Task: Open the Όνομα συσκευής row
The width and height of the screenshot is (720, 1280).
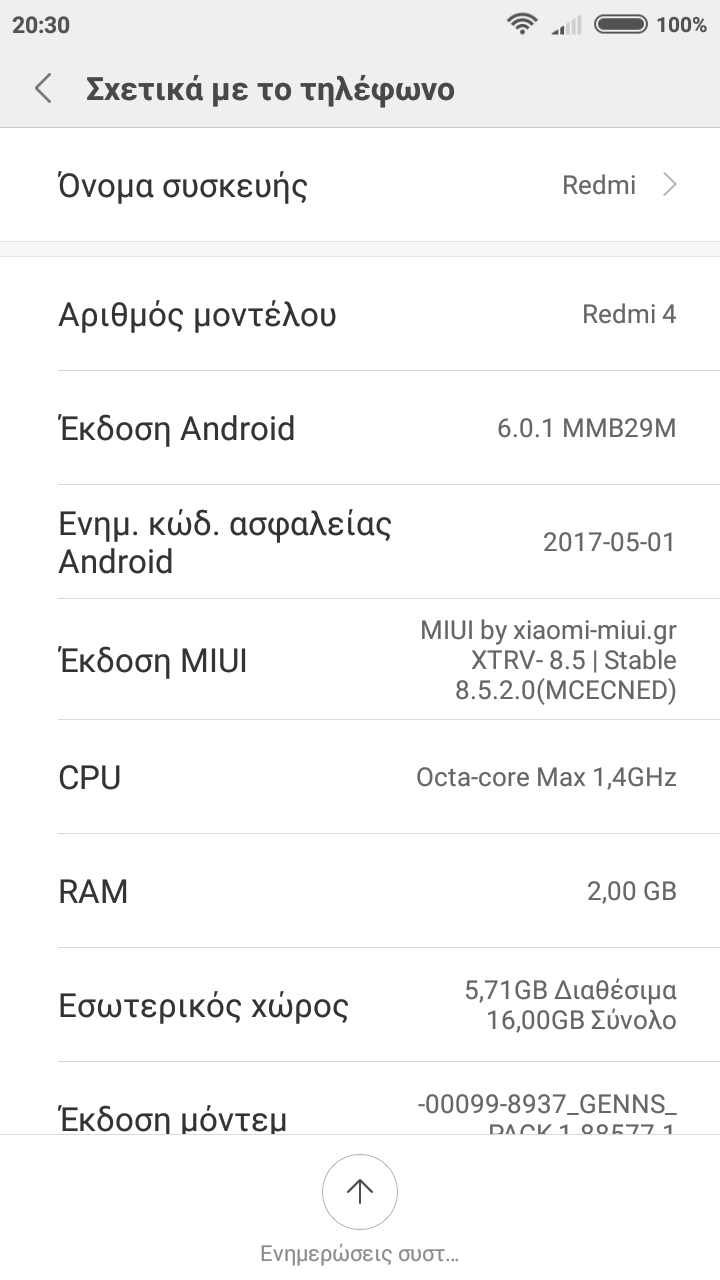Action: point(360,185)
